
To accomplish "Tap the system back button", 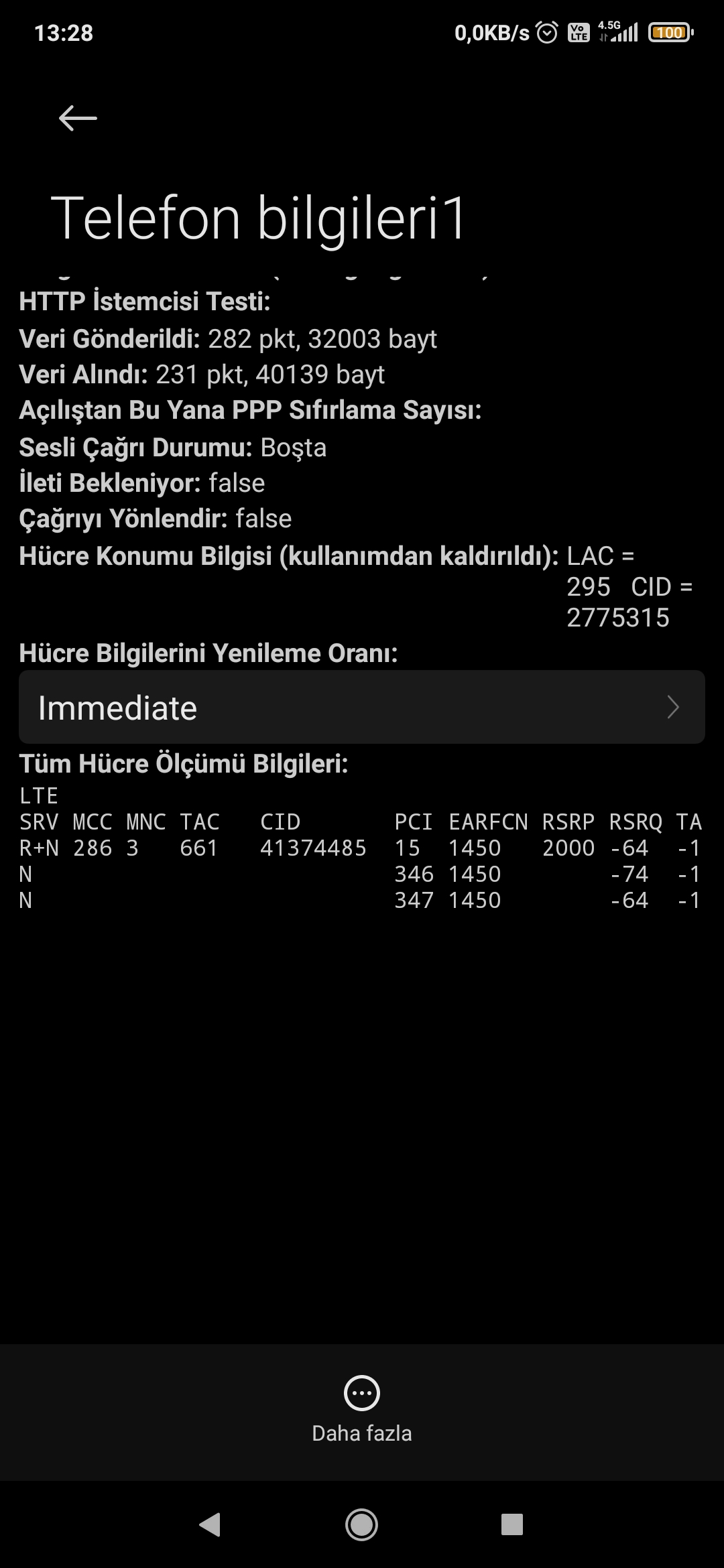I will tap(210, 1524).
